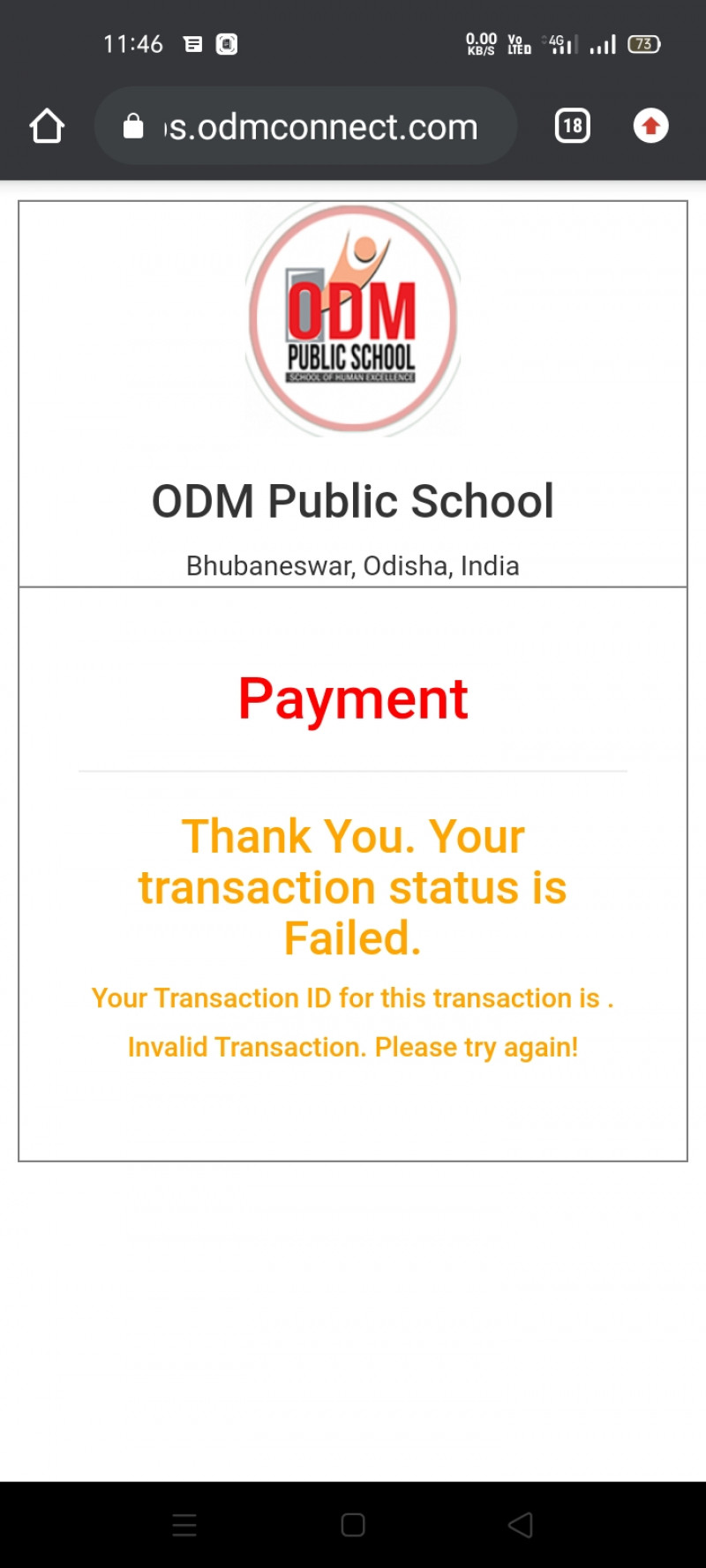The height and width of the screenshot is (1568, 706).
Task: Open the tab switcher showing 18 tabs
Action: click(x=572, y=126)
